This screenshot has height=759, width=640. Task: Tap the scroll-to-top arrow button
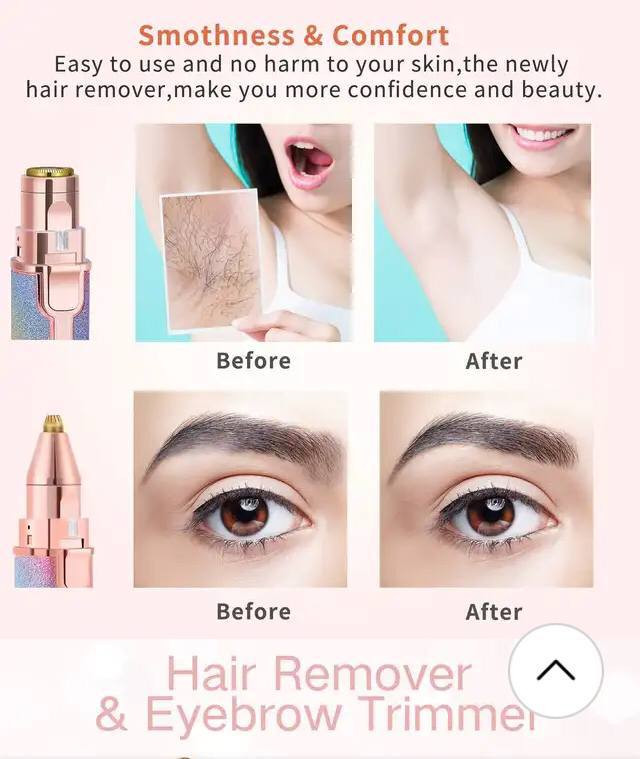pos(555,671)
